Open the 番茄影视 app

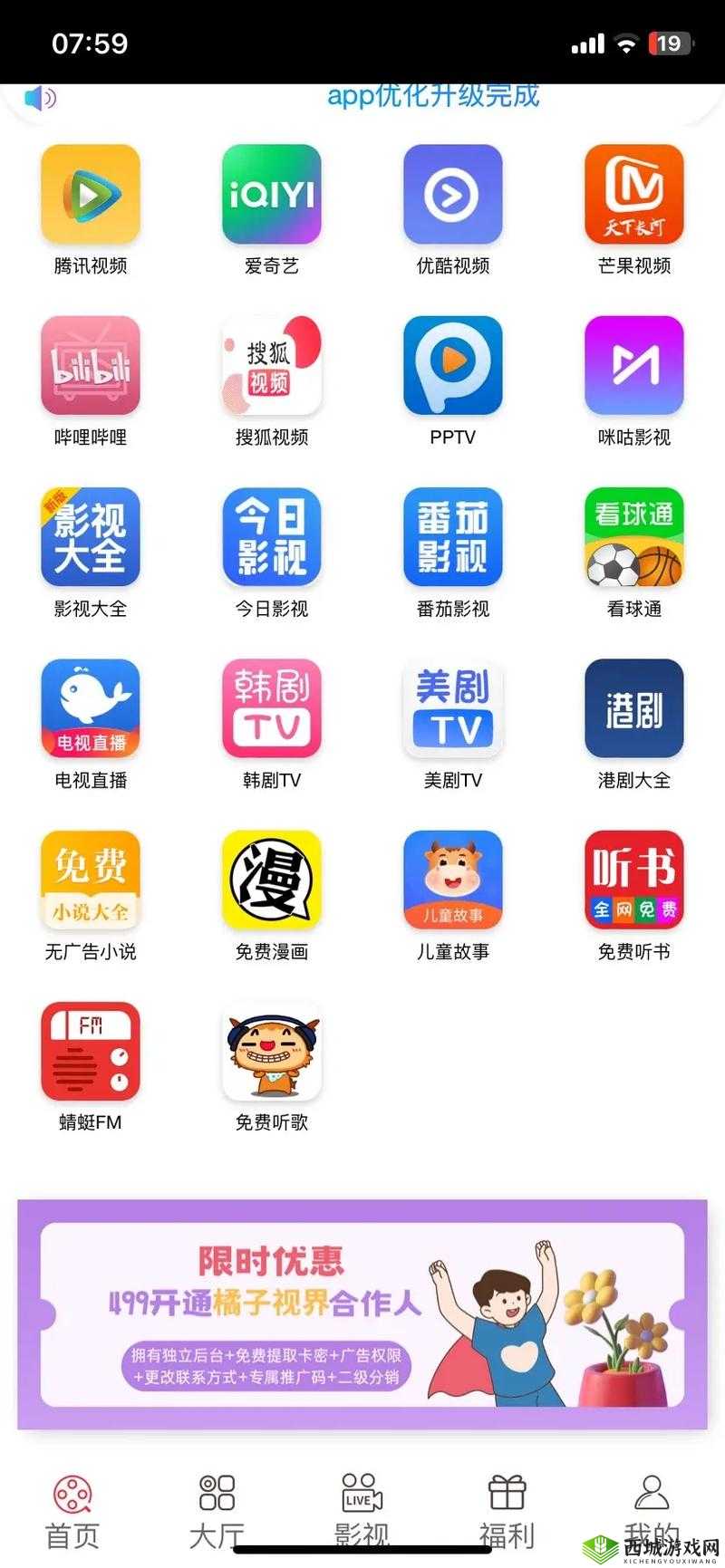(452, 538)
